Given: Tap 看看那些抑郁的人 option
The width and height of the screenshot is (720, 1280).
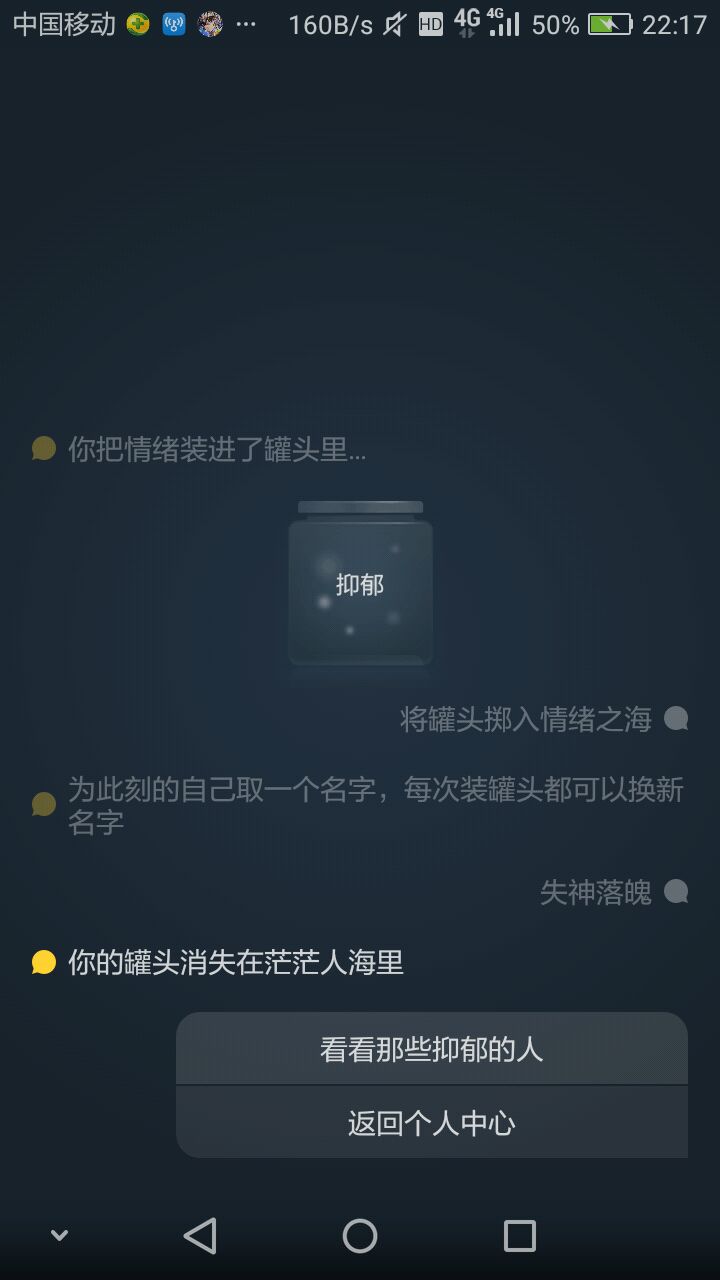Looking at the screenshot, I should coord(431,1049).
